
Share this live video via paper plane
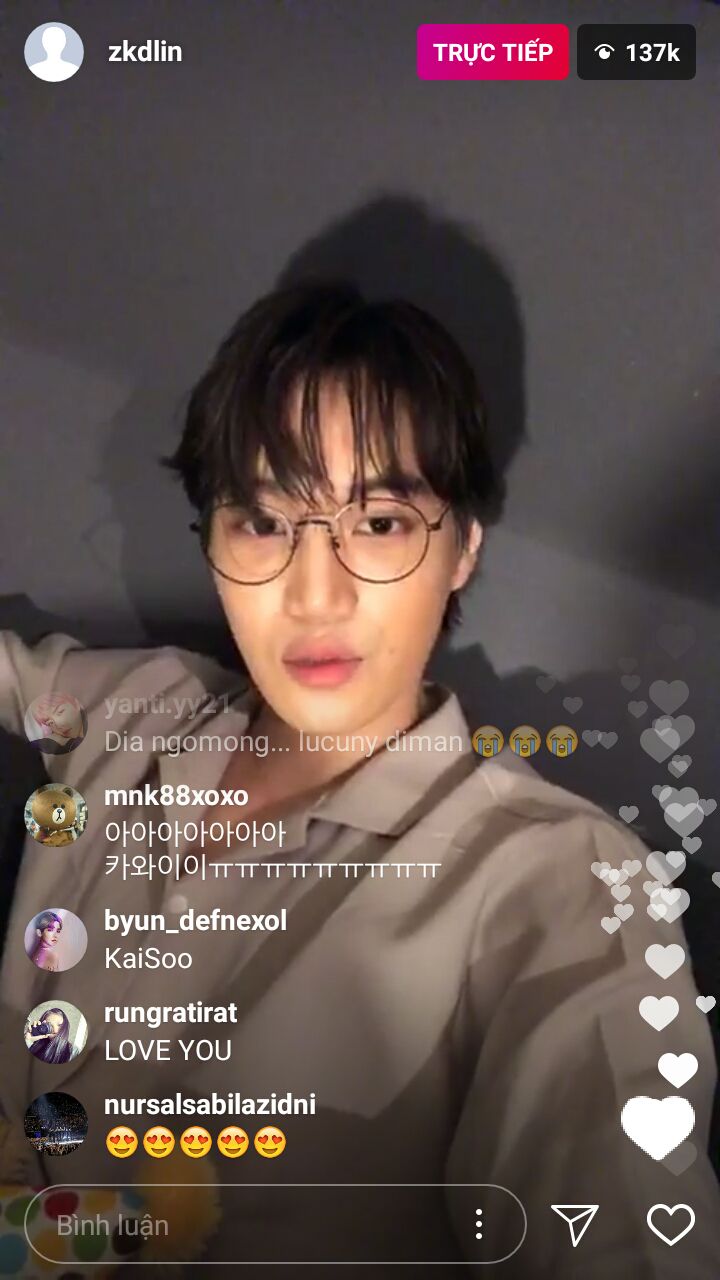coord(575,1225)
